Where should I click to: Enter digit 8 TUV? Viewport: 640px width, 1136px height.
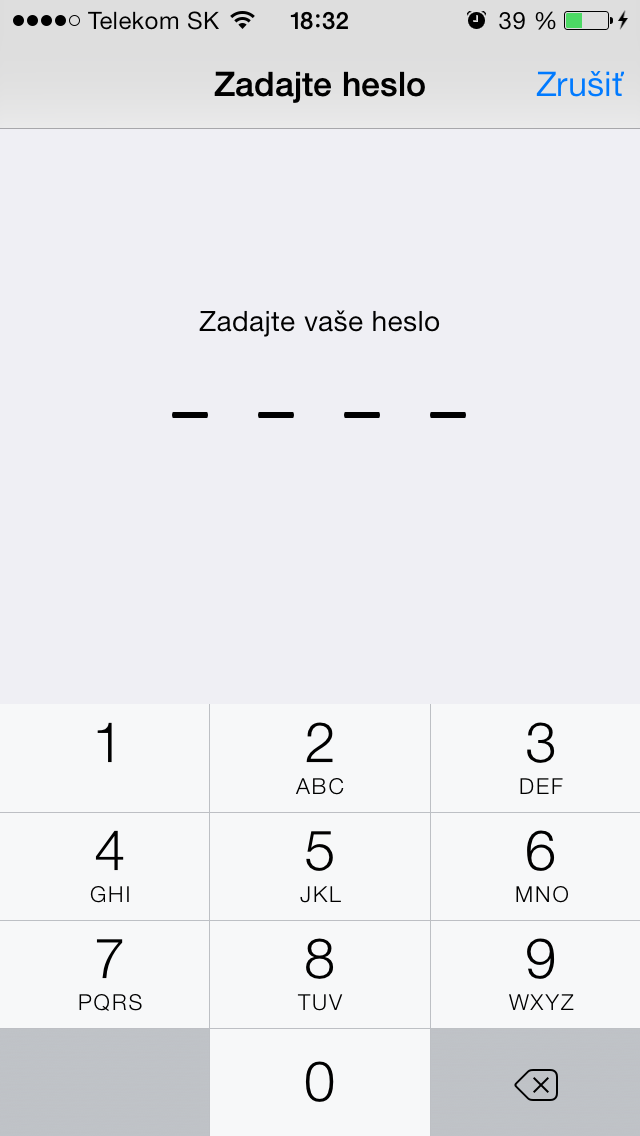(x=320, y=974)
